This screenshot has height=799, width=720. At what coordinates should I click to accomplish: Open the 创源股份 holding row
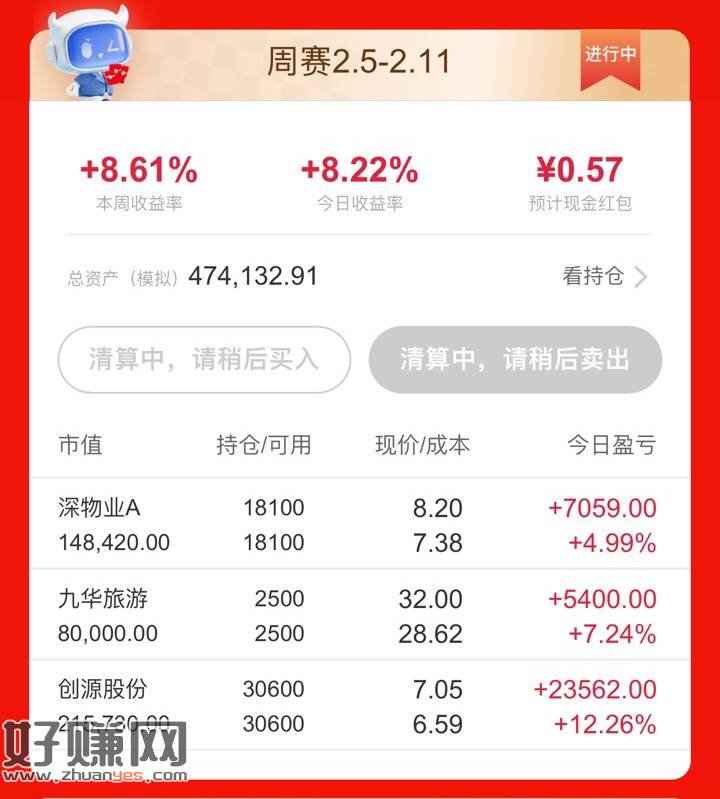(358, 706)
